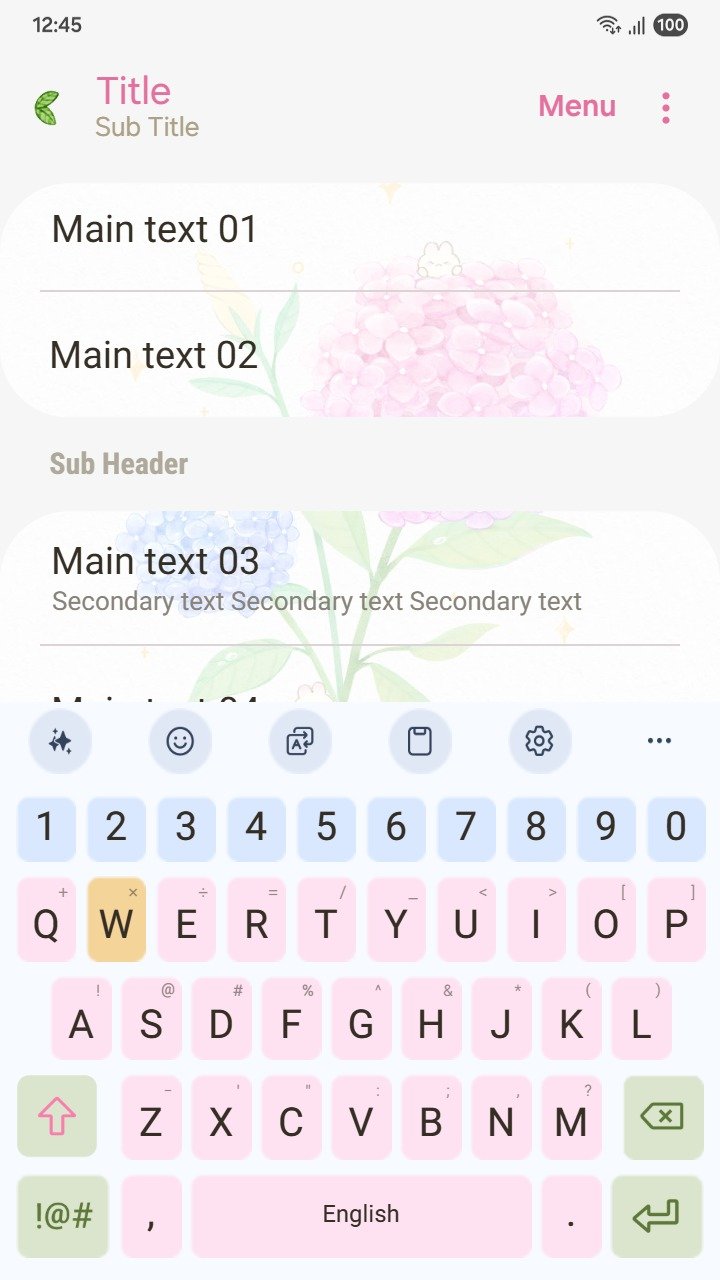720x1280 pixels.
Task: Open the Menu action
Action: click(x=577, y=106)
